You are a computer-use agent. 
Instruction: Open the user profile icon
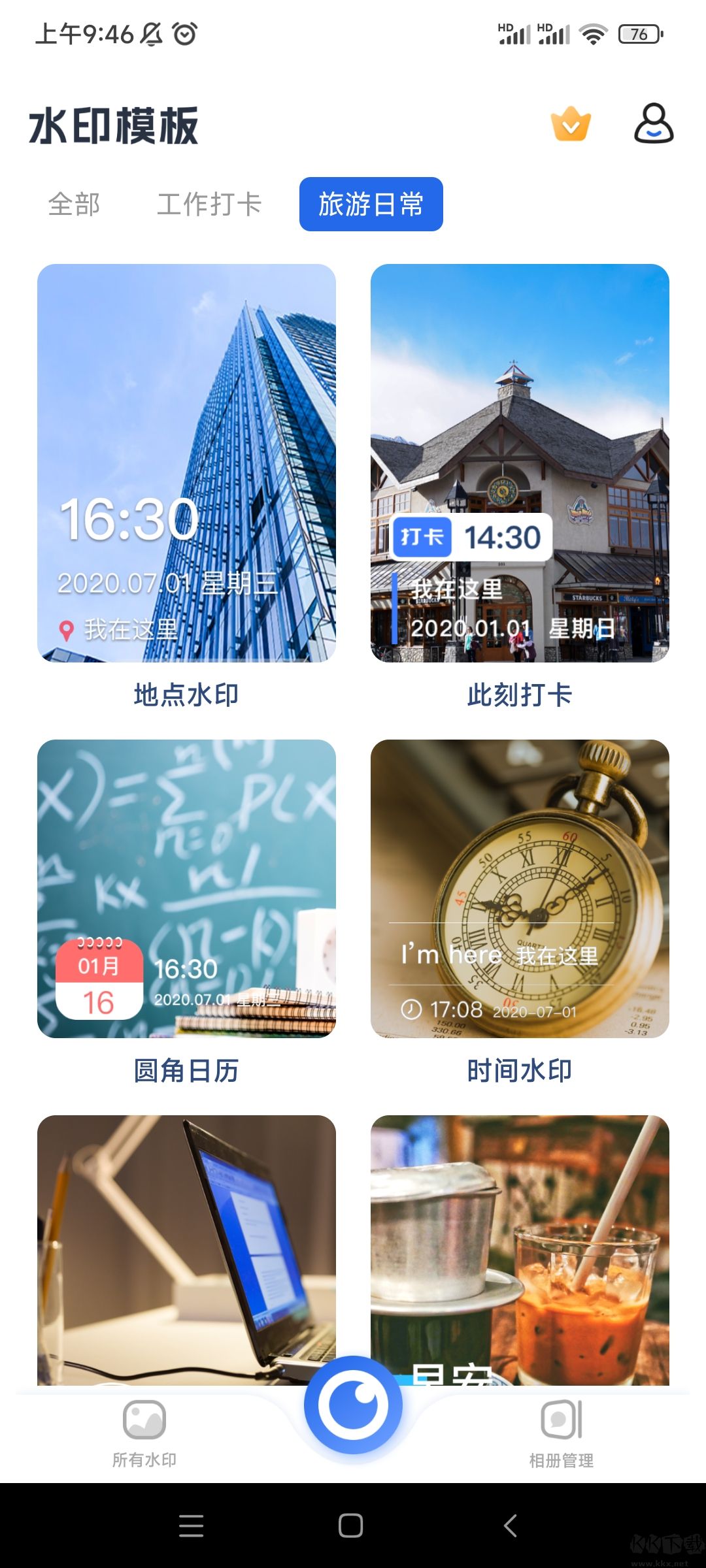[x=653, y=123]
